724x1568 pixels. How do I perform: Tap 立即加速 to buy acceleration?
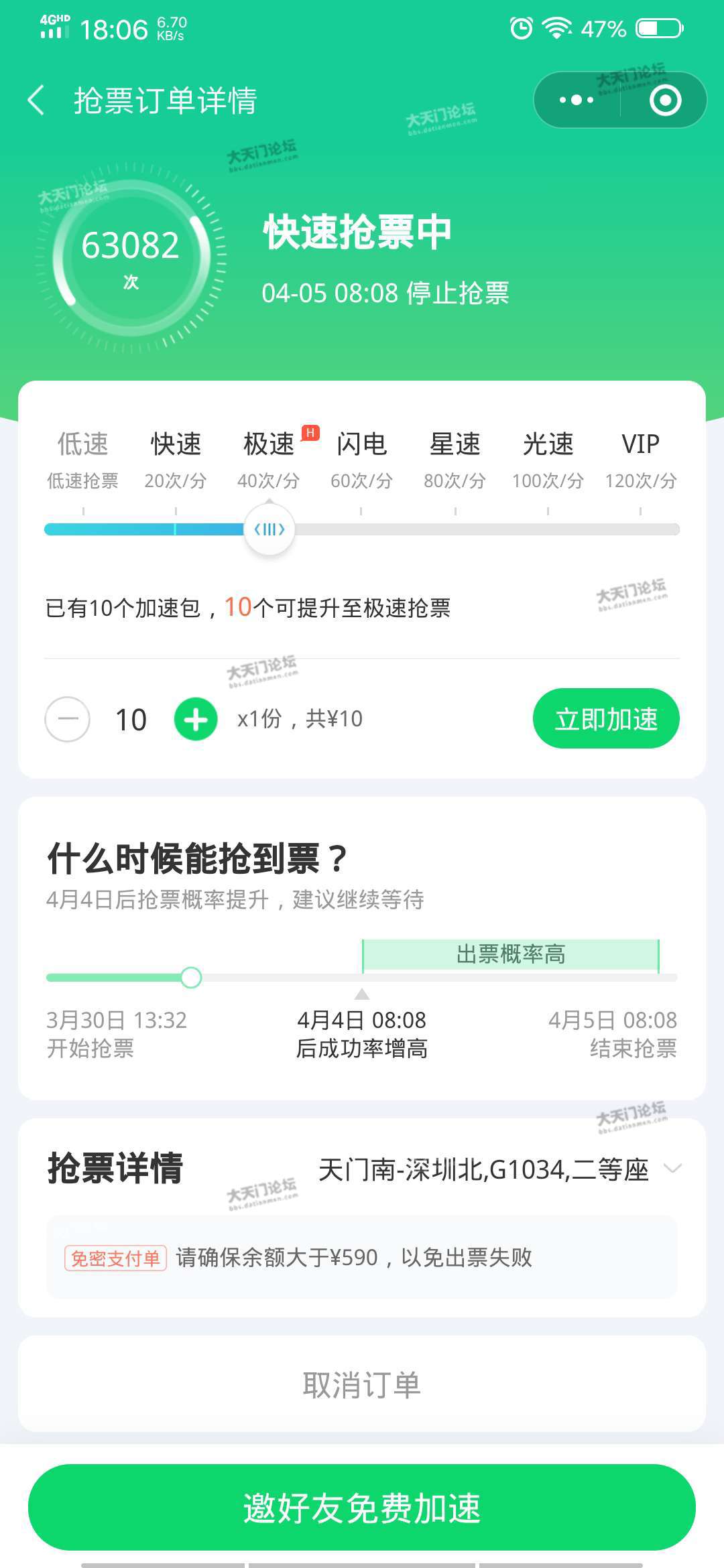(606, 719)
